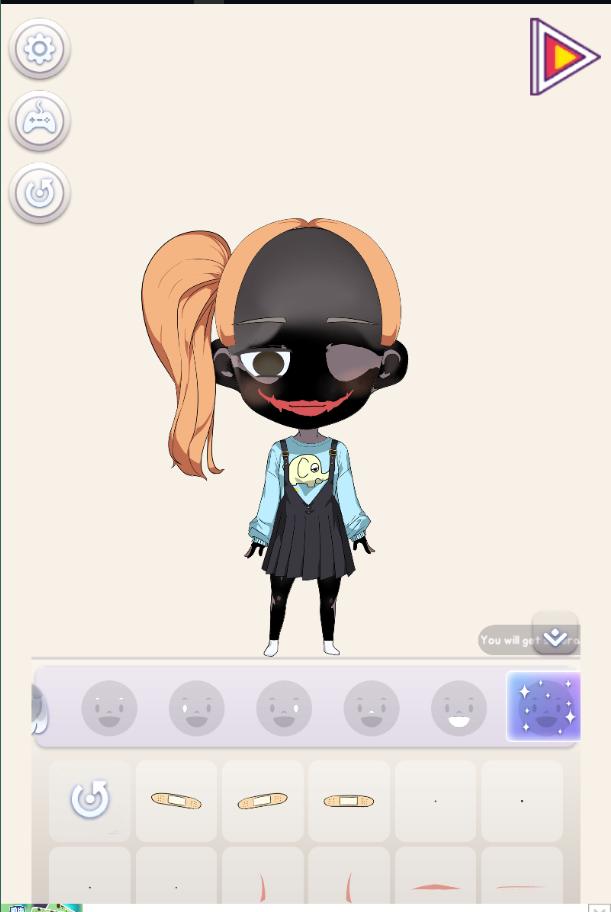Choose the bandage sloping upward to the right
The image size is (611, 912).
tap(262, 801)
